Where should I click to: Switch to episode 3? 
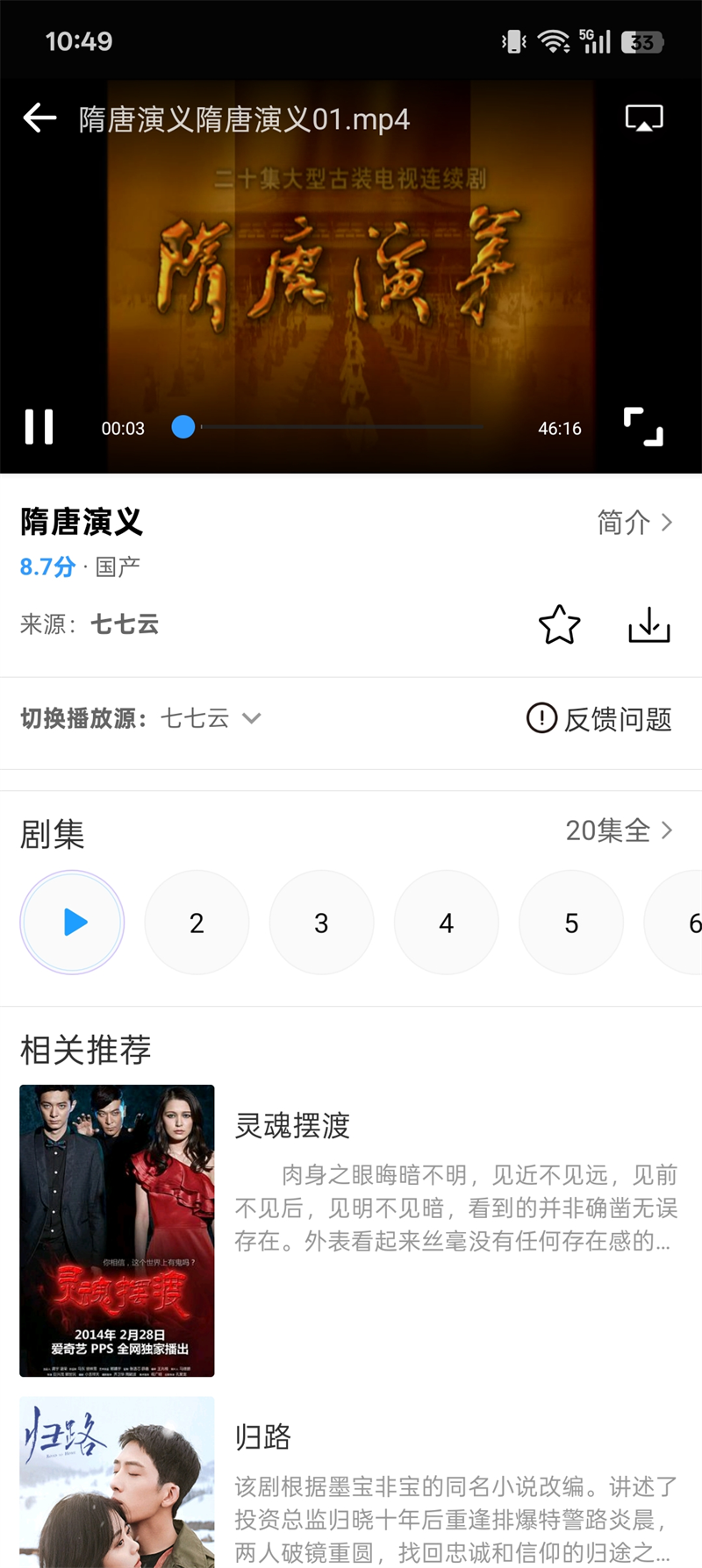tap(322, 923)
